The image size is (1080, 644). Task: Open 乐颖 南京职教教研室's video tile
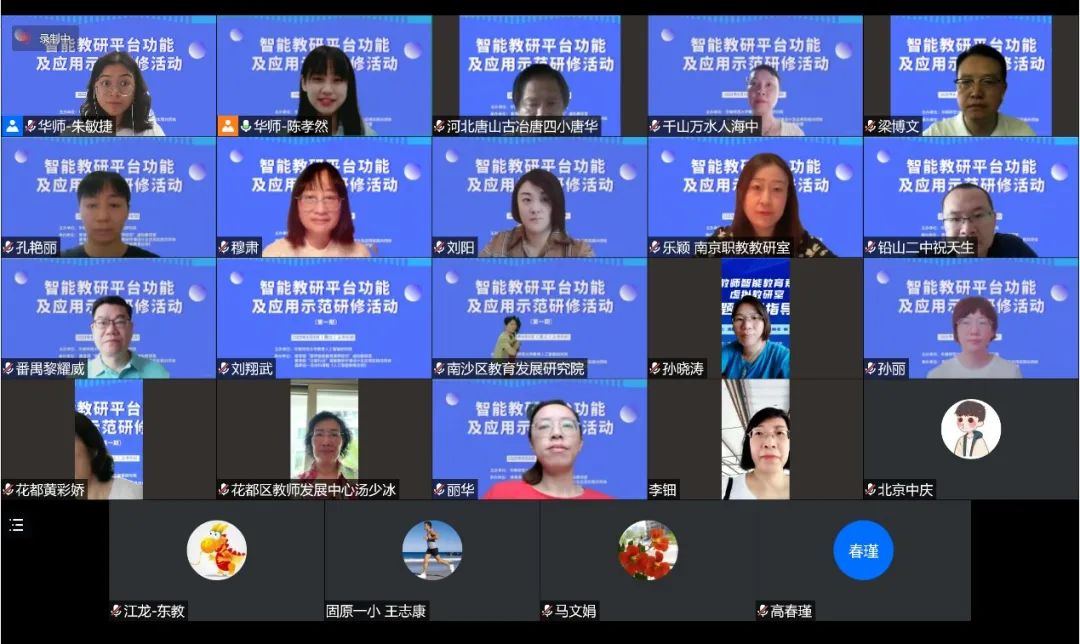click(756, 198)
